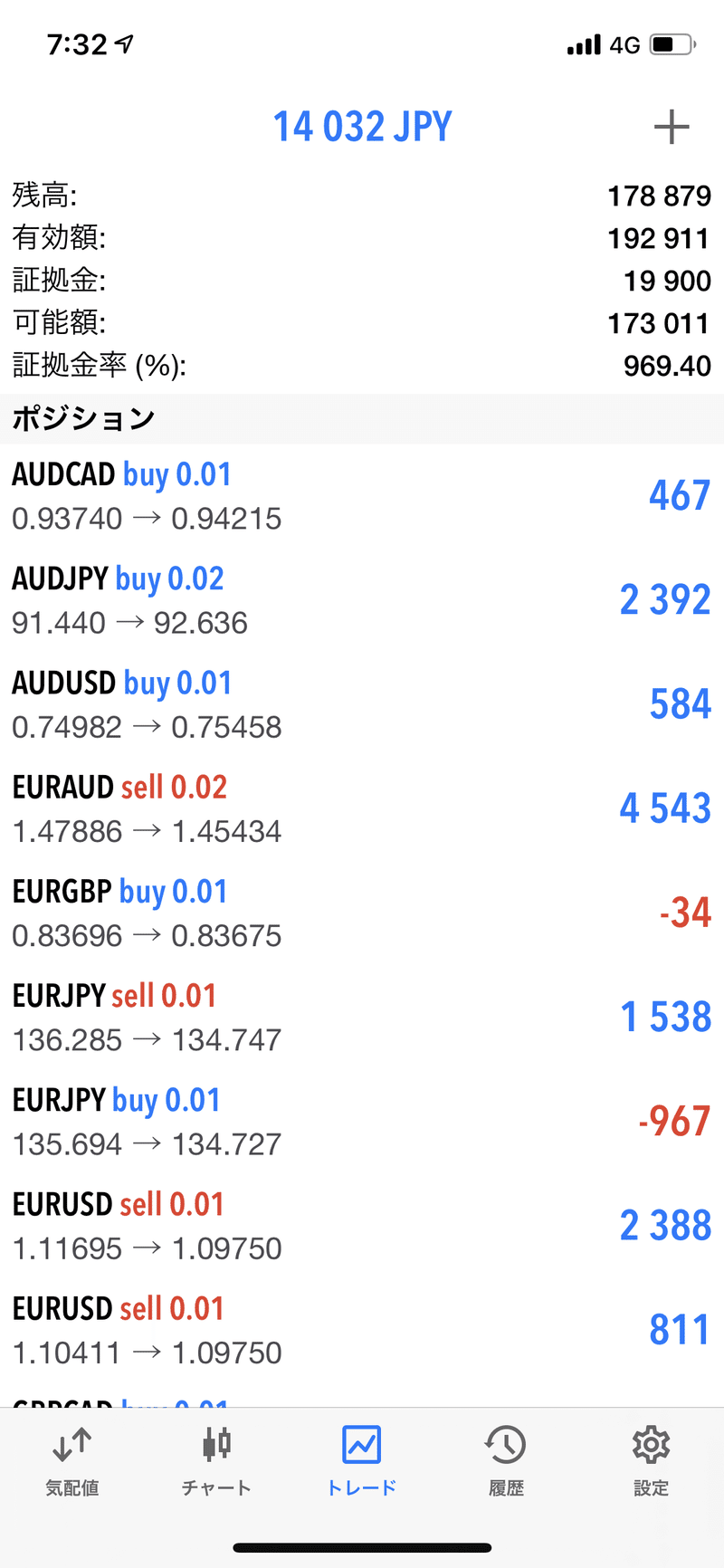Tap the plus icon to open a new order

[671, 127]
